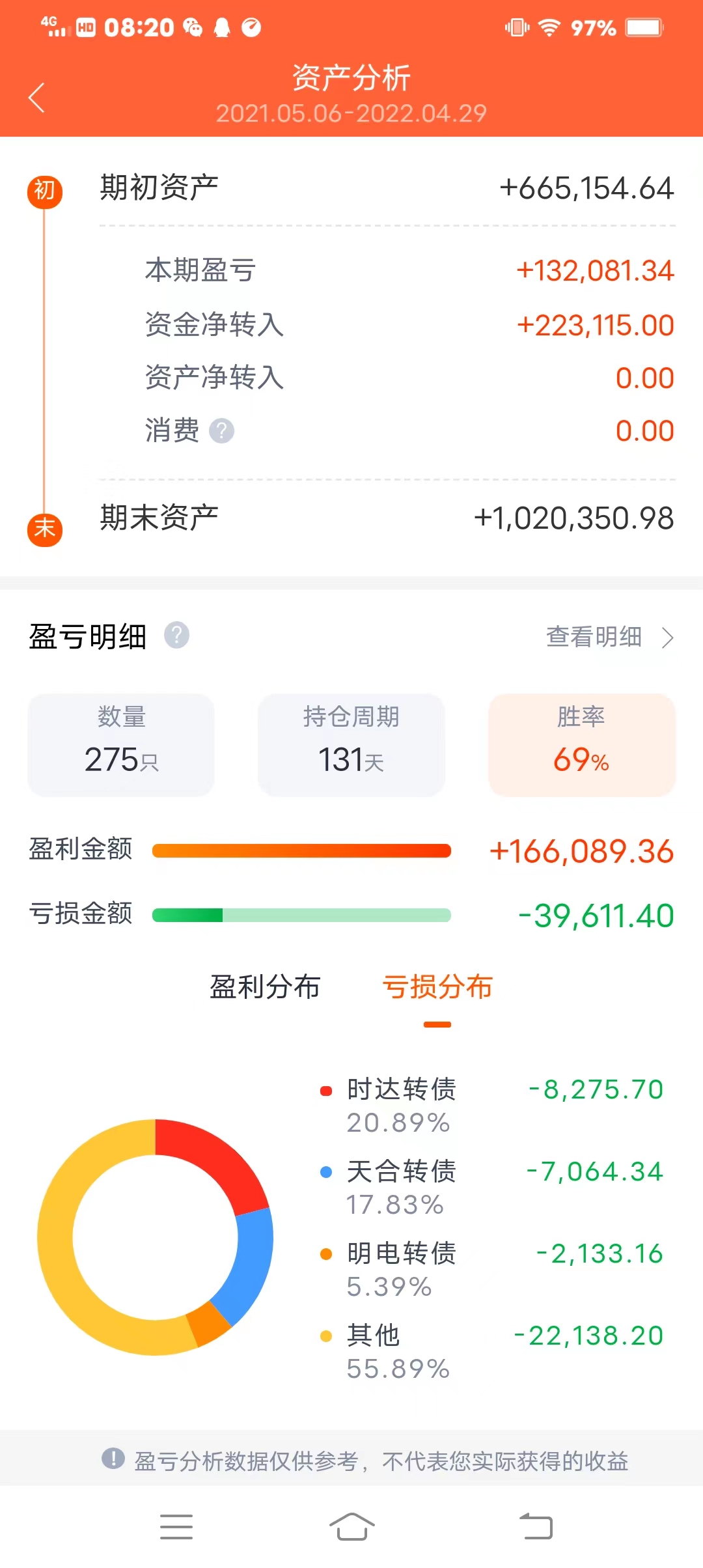Viewport: 703px width, 1568px height.
Task: Go to the phone's home screen
Action: [x=351, y=1527]
